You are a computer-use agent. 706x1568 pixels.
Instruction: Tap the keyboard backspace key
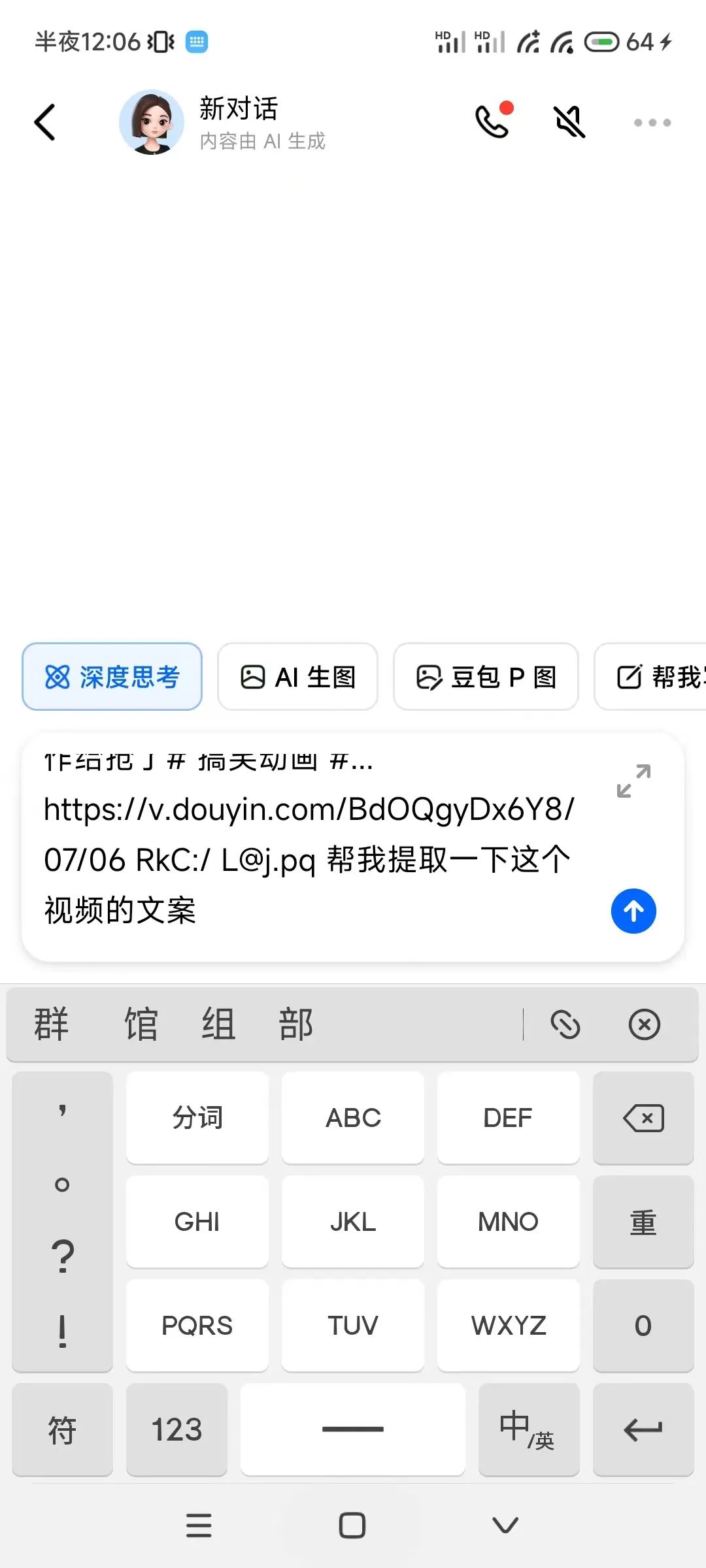[x=643, y=1118]
